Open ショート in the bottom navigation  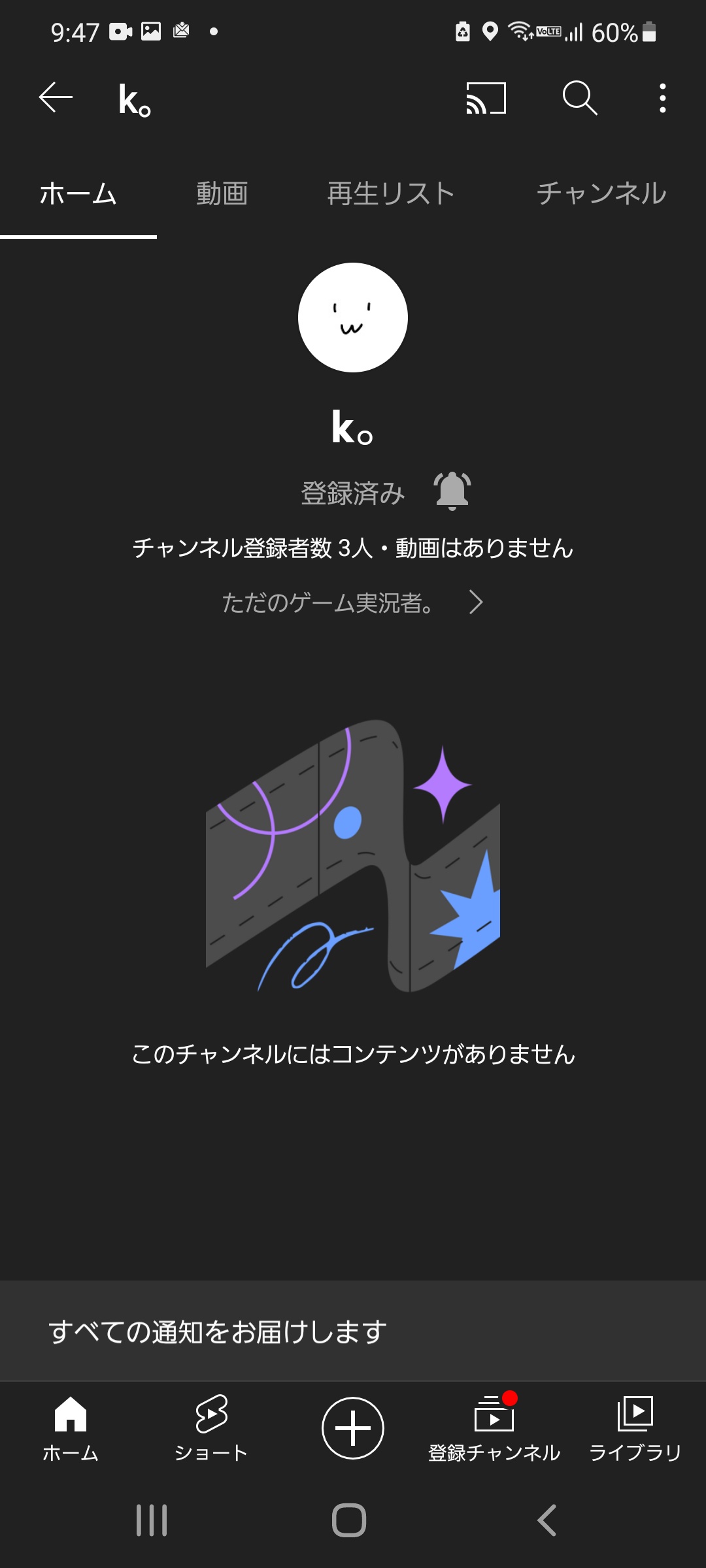pos(211,1429)
